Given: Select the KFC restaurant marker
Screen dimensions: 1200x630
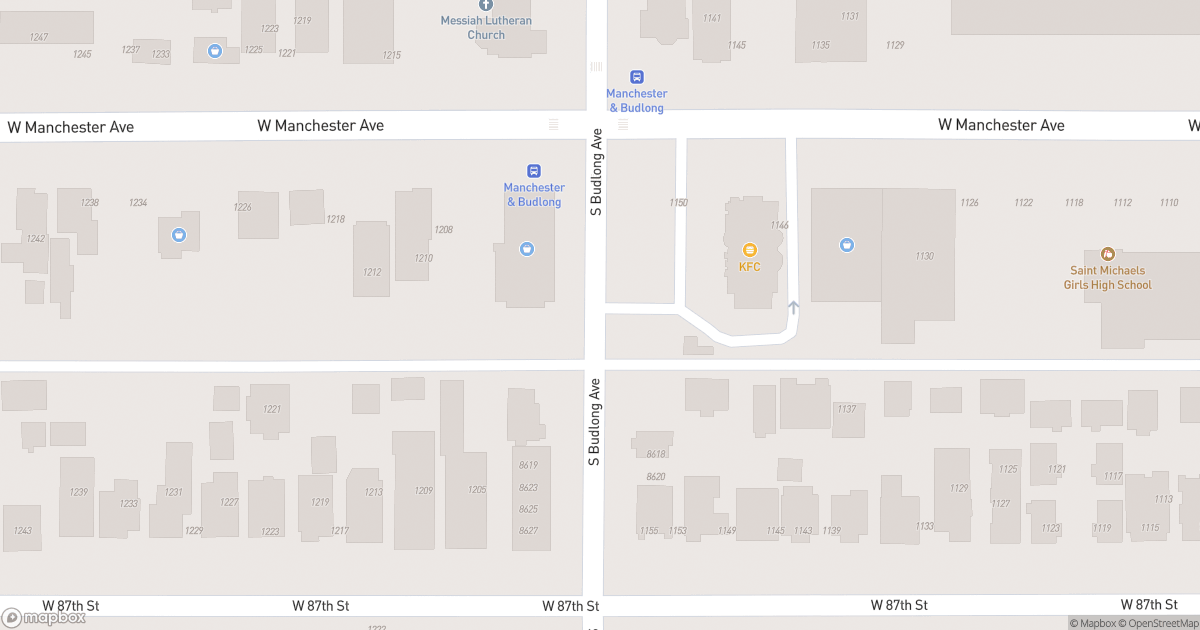Looking at the screenshot, I should click(x=749, y=250).
